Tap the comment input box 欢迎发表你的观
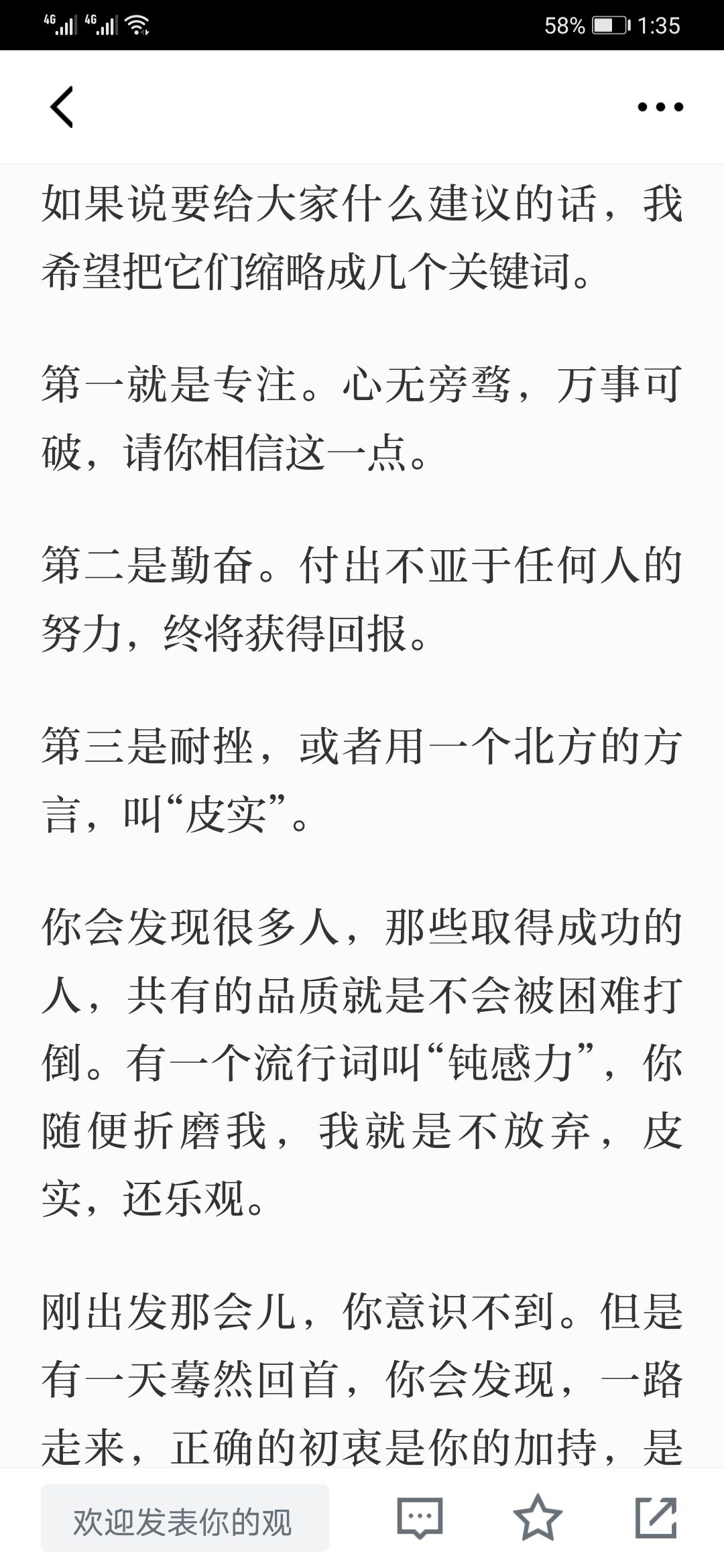This screenshot has width=724, height=1568. pyautogui.click(x=185, y=1518)
